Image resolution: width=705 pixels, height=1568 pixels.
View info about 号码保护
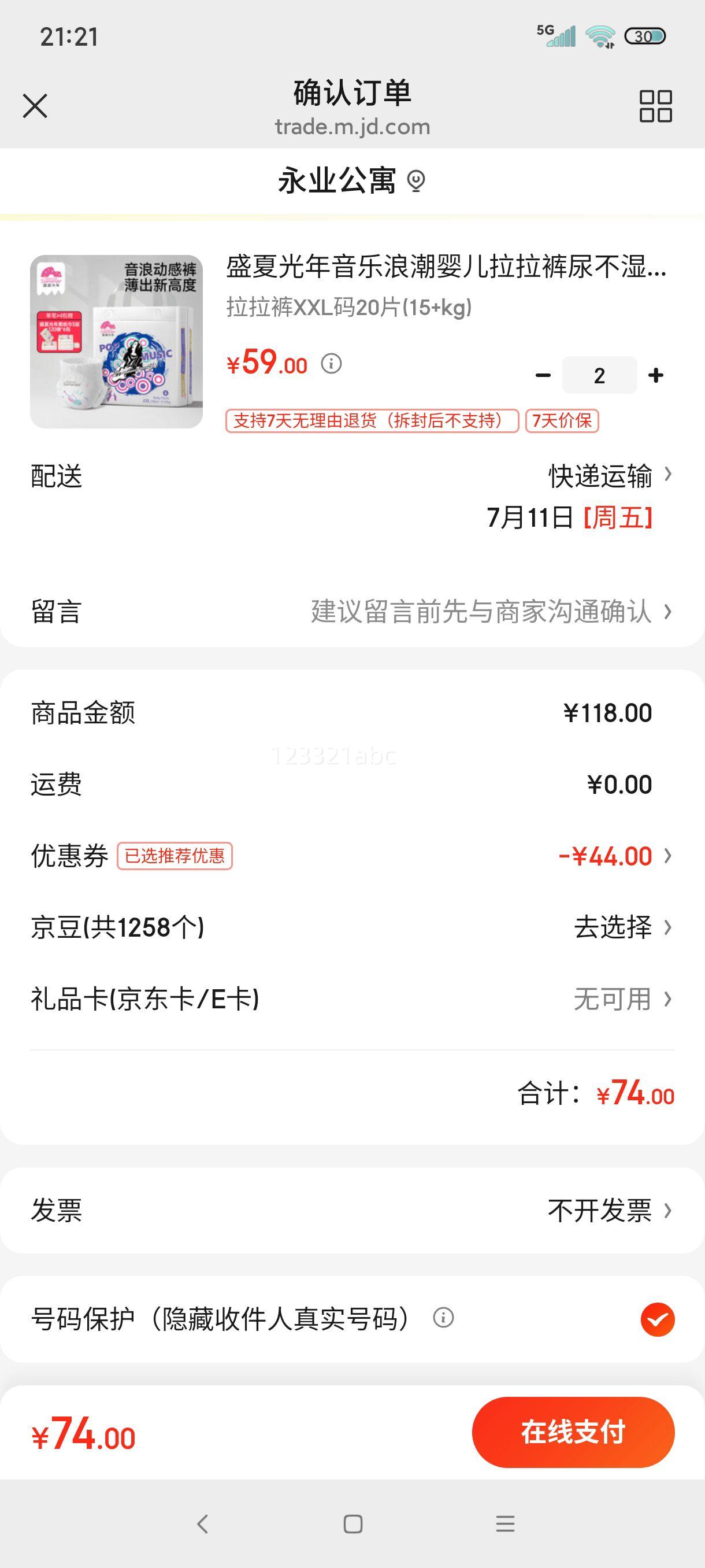[443, 1318]
